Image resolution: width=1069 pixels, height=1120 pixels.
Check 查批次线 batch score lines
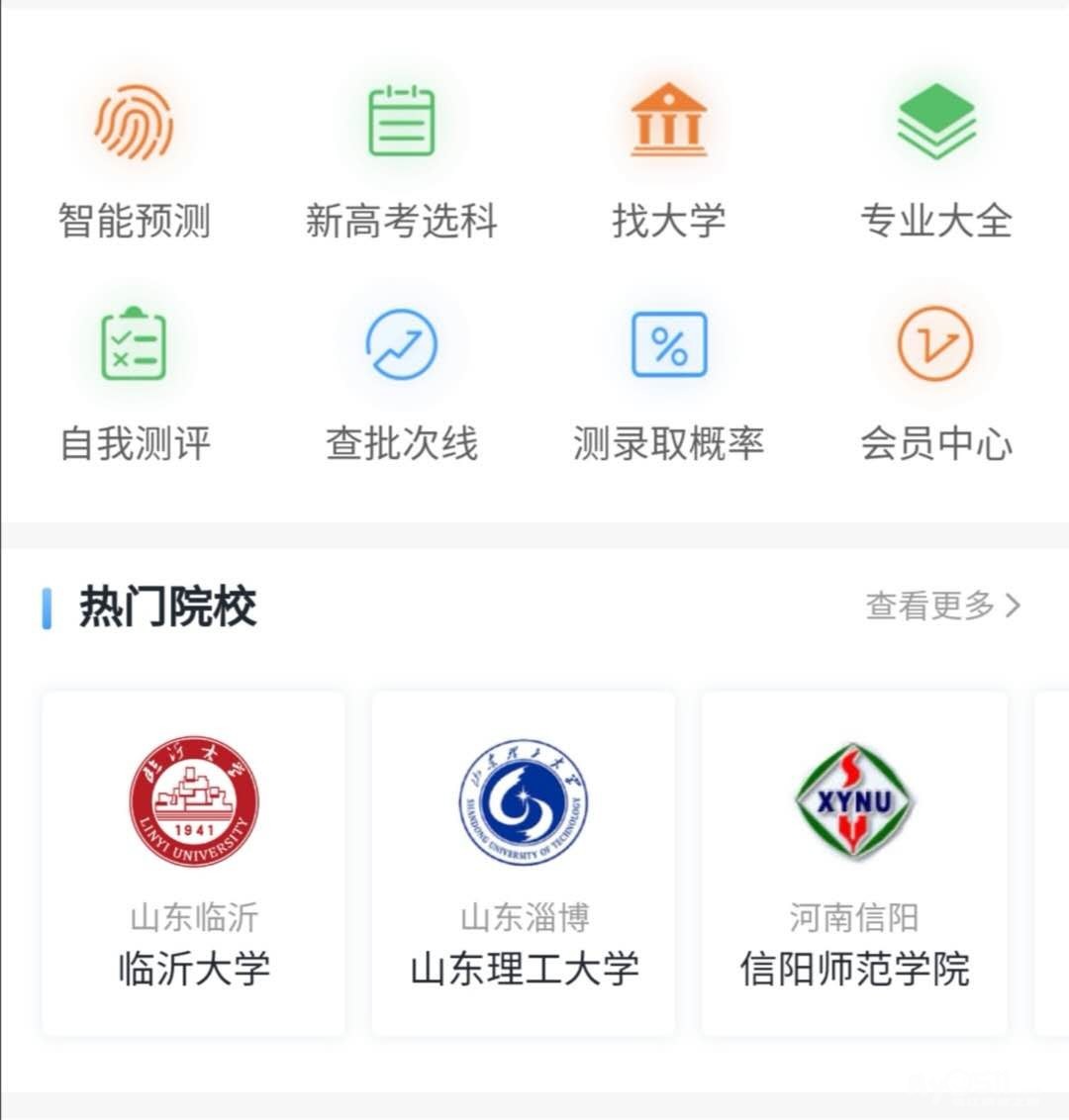point(401,381)
